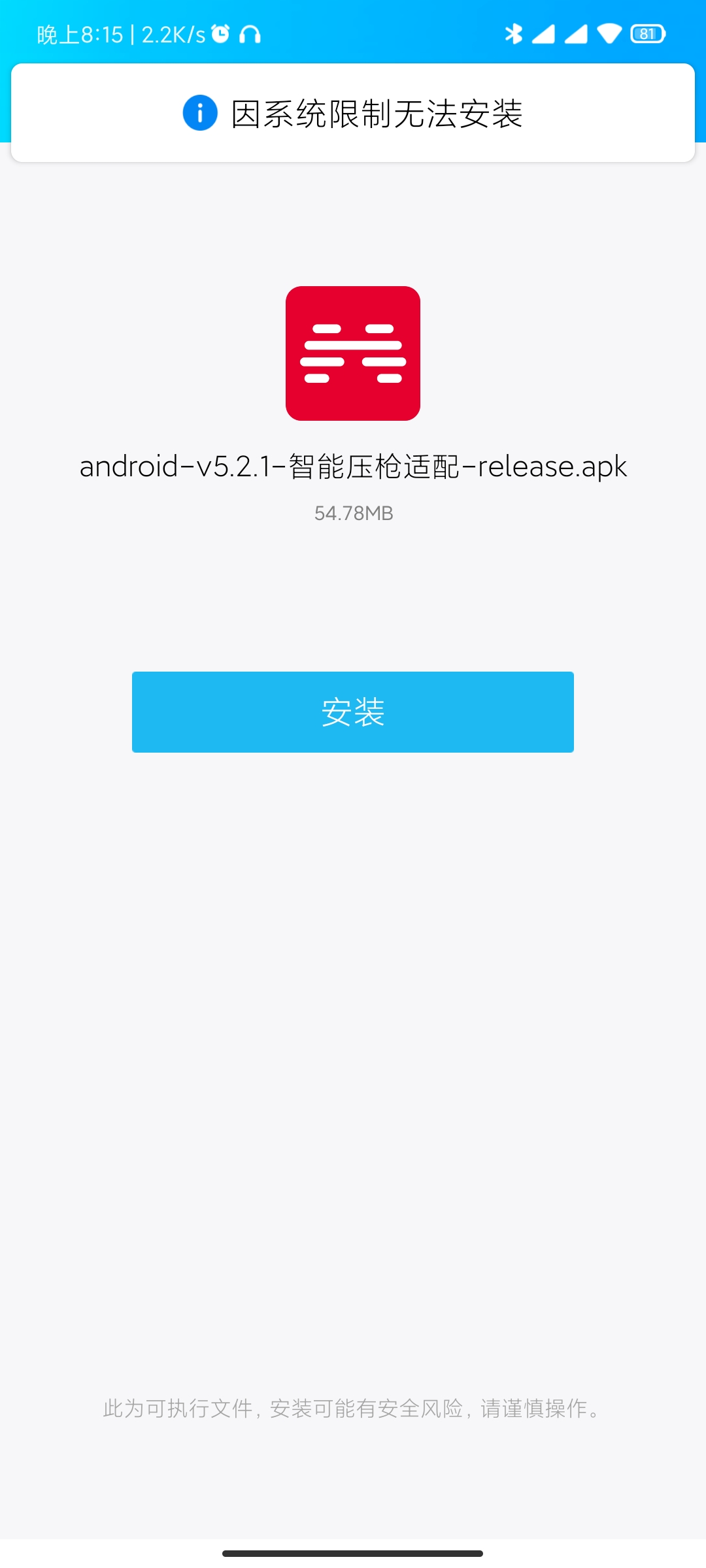The height and width of the screenshot is (1568, 706).
Task: Tap the 安装 install button
Action: tap(353, 712)
